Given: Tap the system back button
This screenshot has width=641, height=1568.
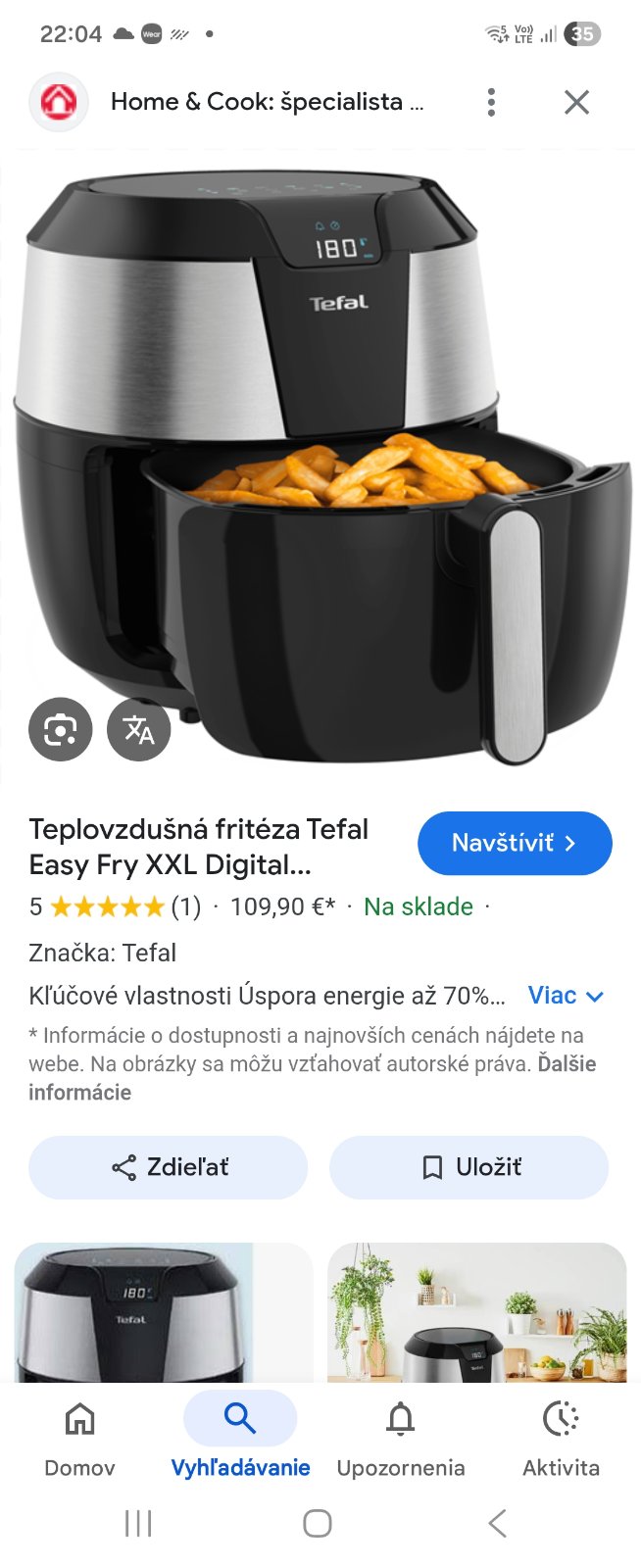Looking at the screenshot, I should click(x=497, y=1523).
